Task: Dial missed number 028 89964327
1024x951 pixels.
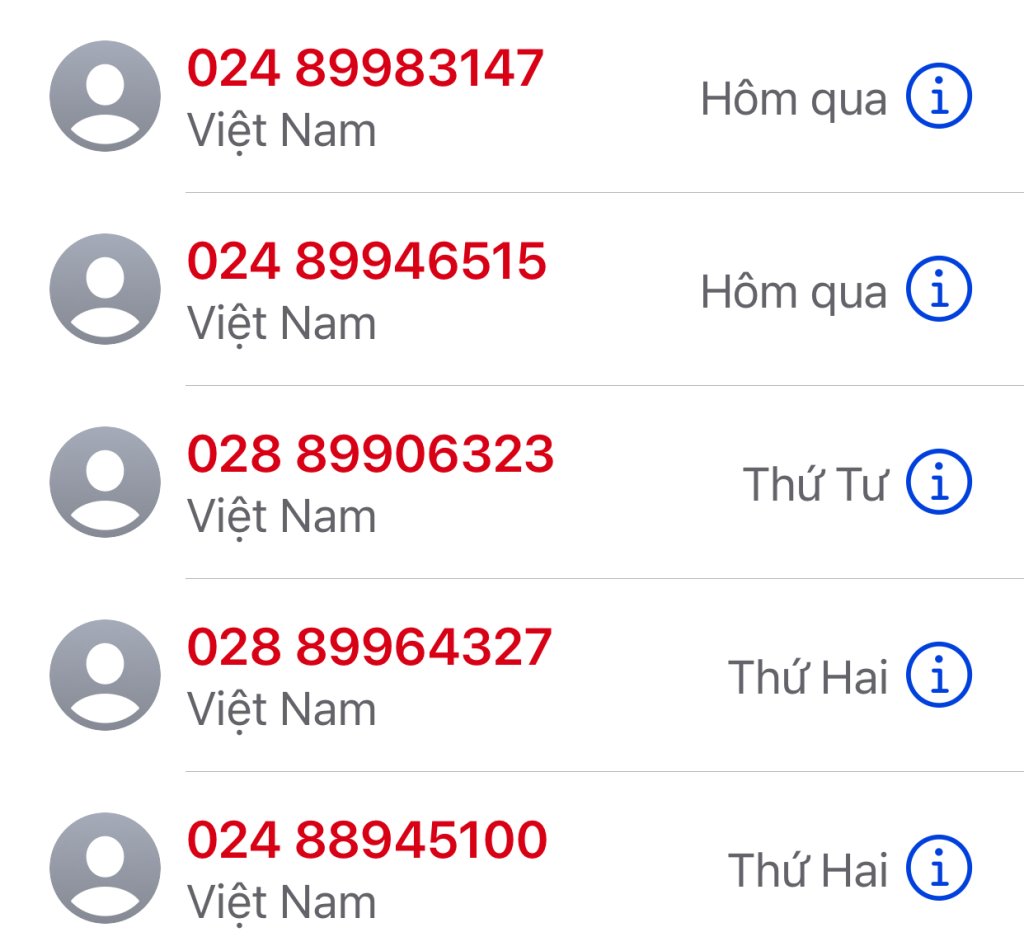Action: 369,648
